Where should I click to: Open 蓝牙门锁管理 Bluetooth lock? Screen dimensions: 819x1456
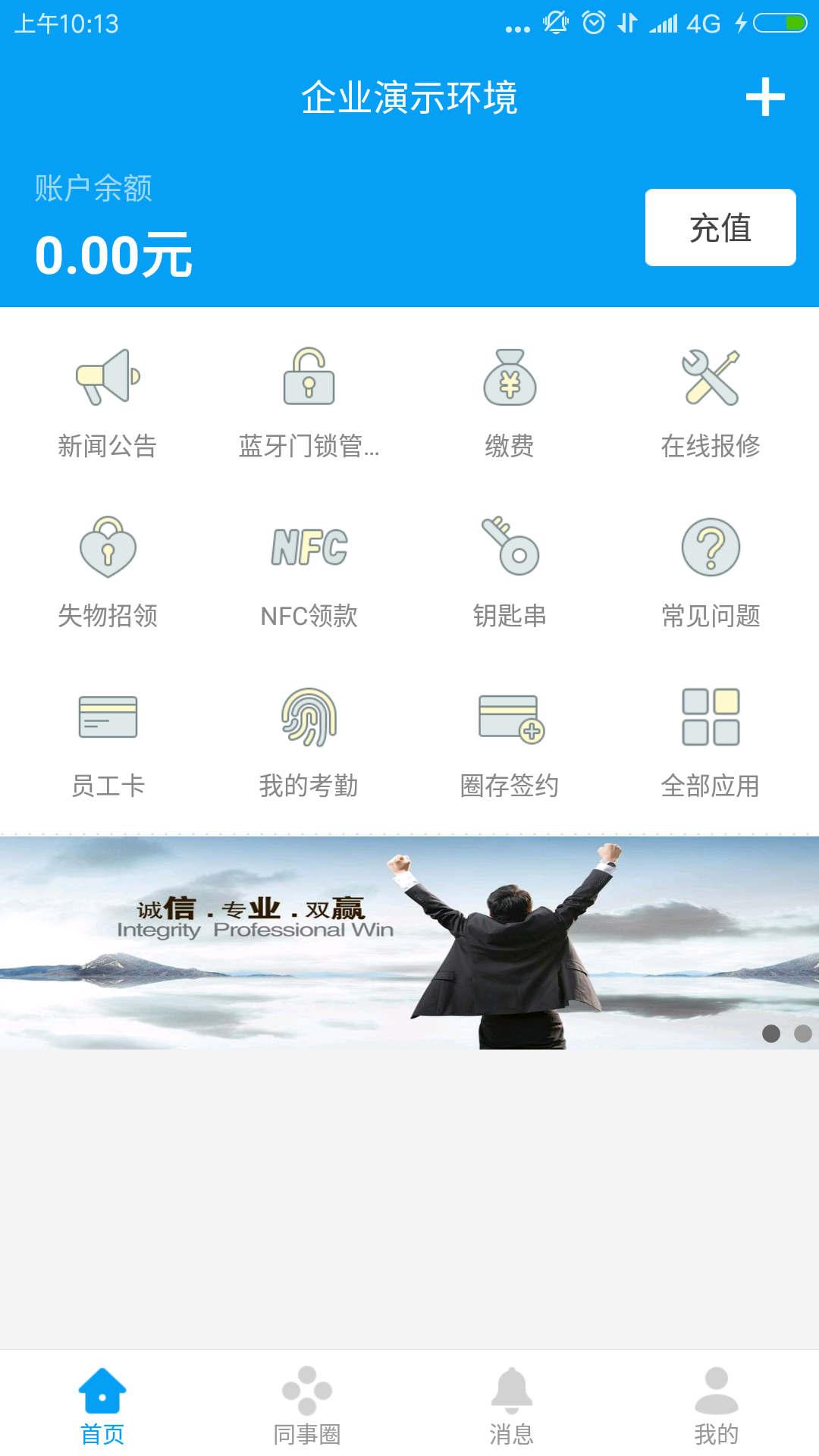pyautogui.click(x=309, y=403)
